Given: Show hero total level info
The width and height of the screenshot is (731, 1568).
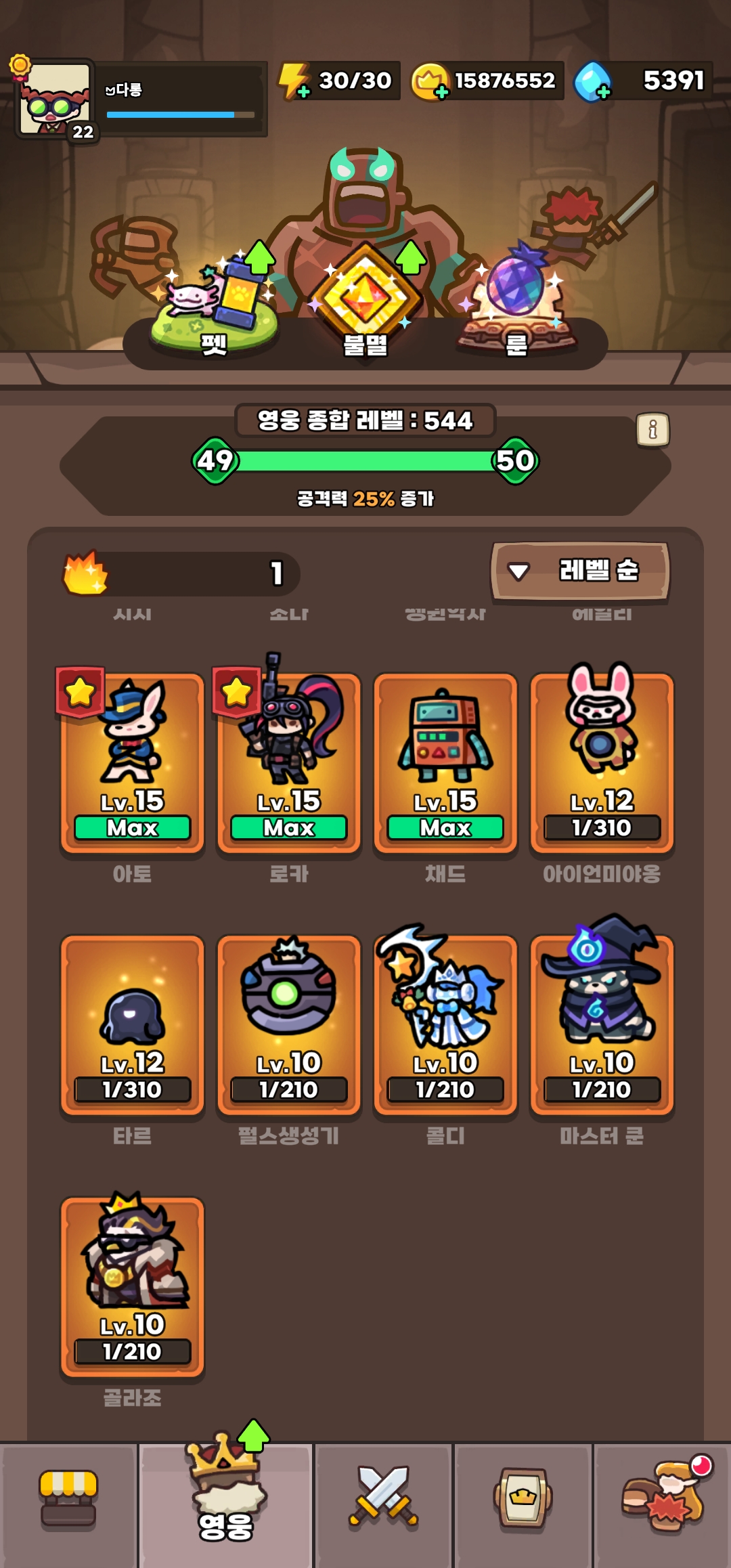Looking at the screenshot, I should point(652,429).
